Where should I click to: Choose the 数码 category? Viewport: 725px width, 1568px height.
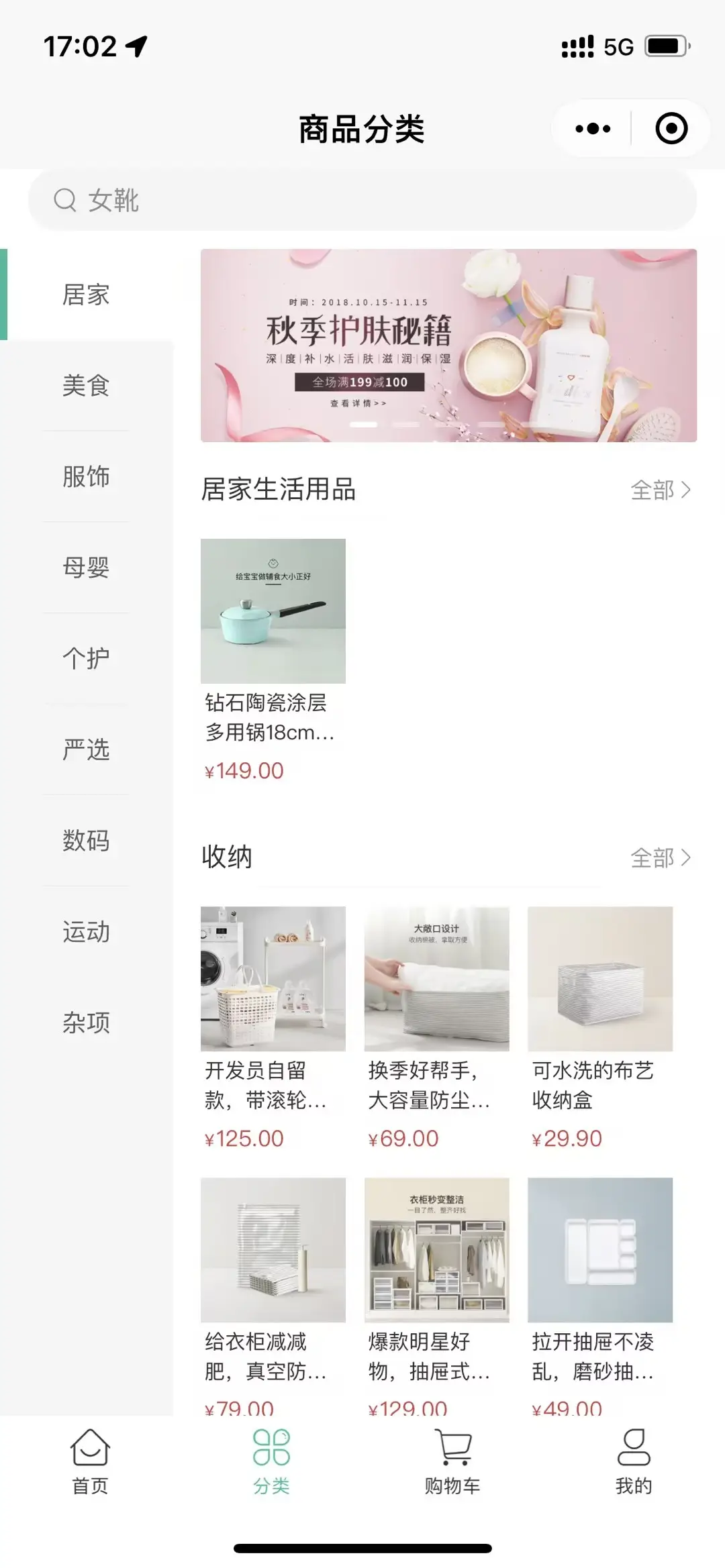tap(86, 841)
